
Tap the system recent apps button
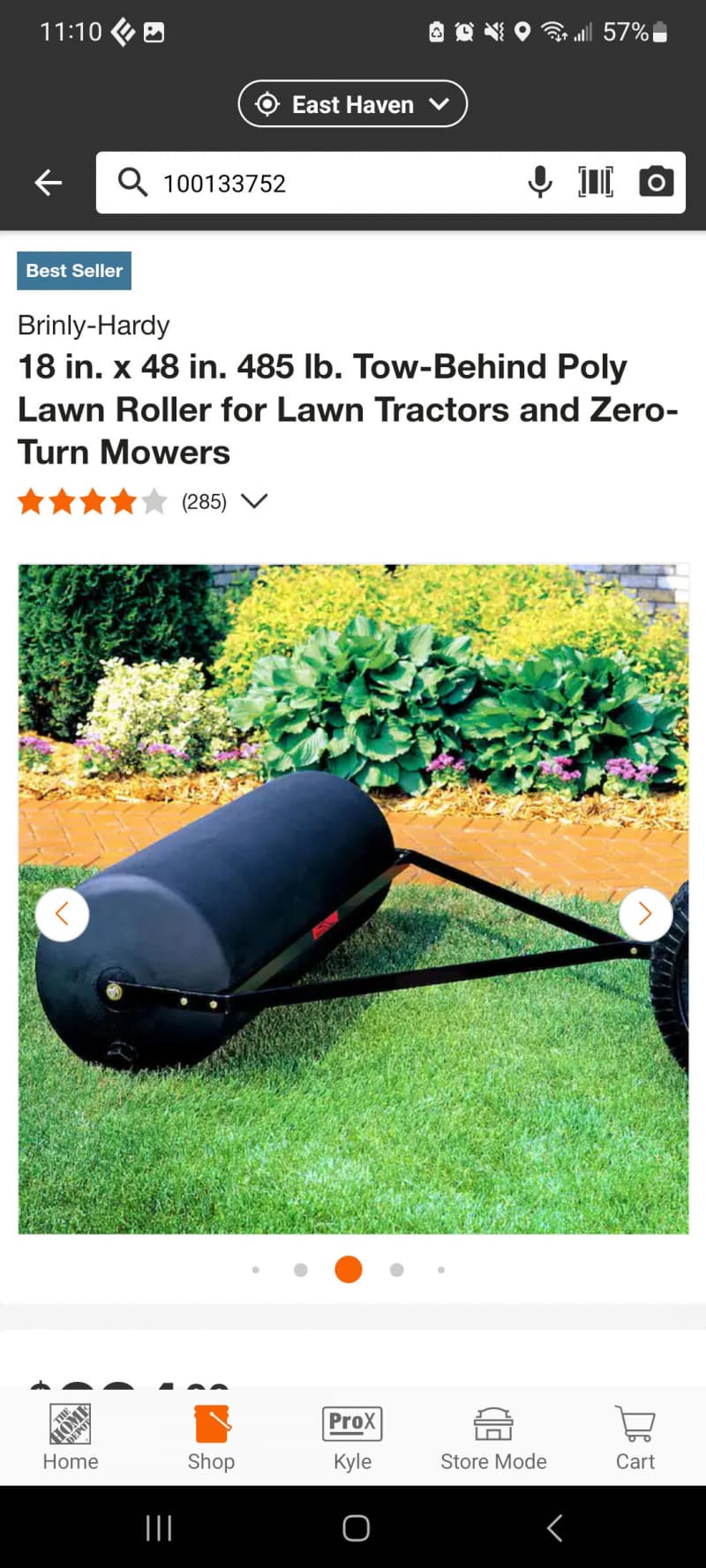pos(159,1527)
